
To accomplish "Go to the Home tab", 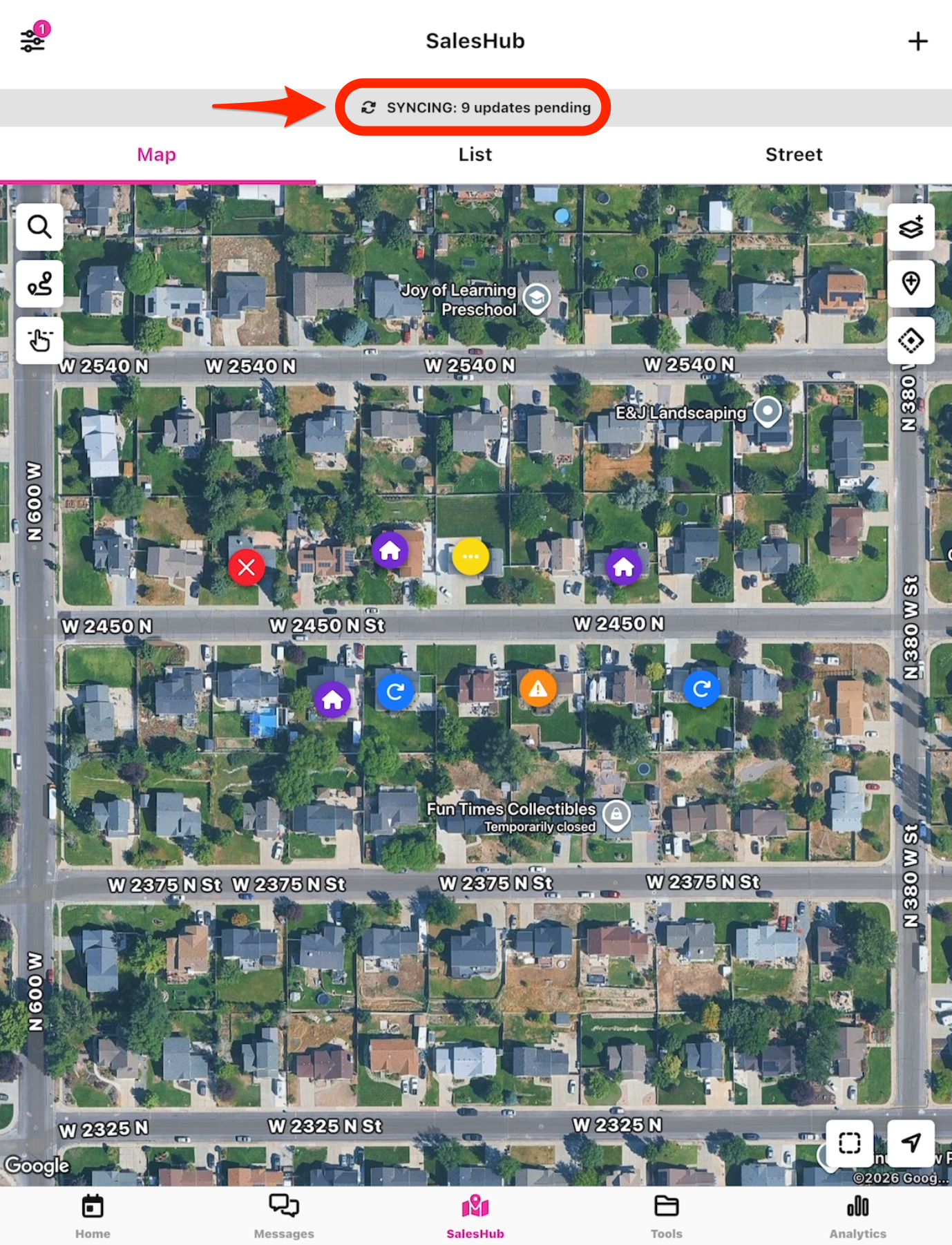I will (x=93, y=1216).
